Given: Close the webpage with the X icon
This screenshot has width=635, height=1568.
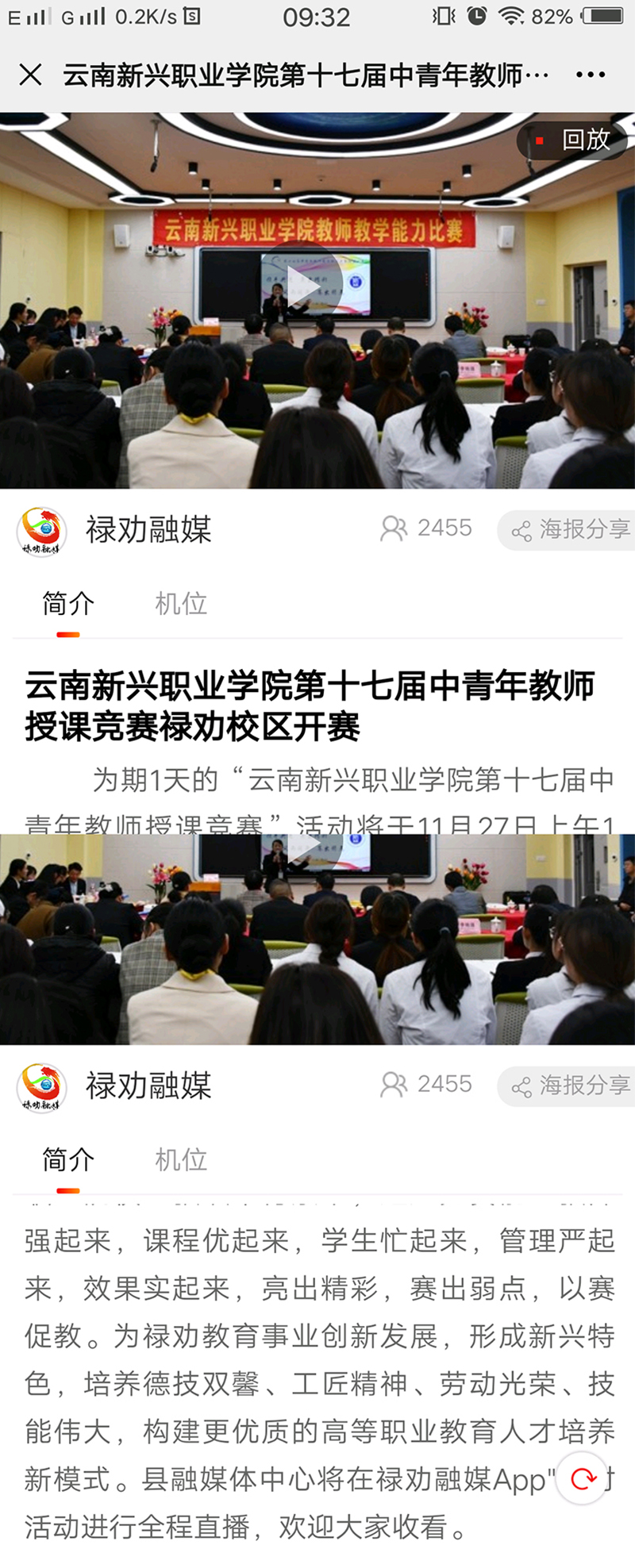Looking at the screenshot, I should click(x=30, y=75).
